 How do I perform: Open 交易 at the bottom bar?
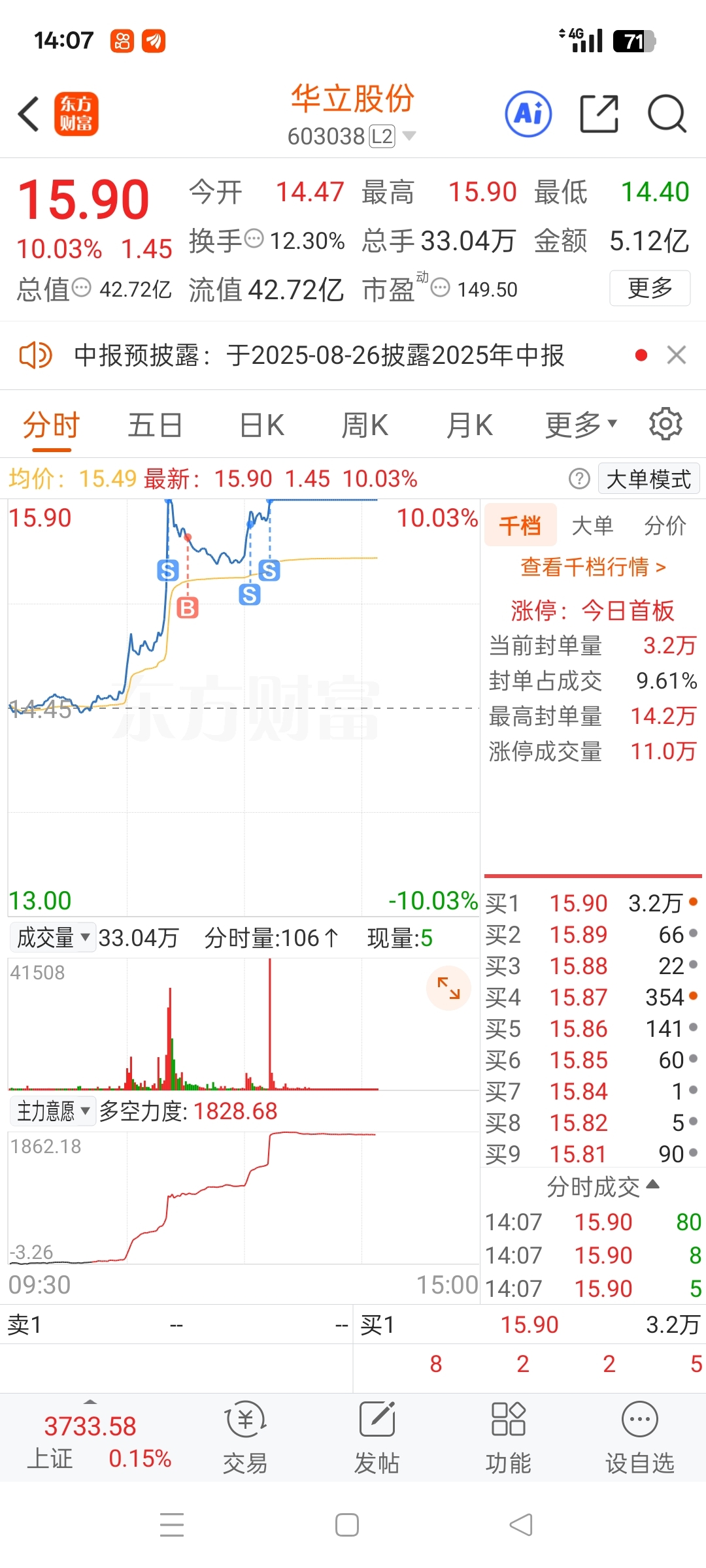pyautogui.click(x=245, y=1438)
